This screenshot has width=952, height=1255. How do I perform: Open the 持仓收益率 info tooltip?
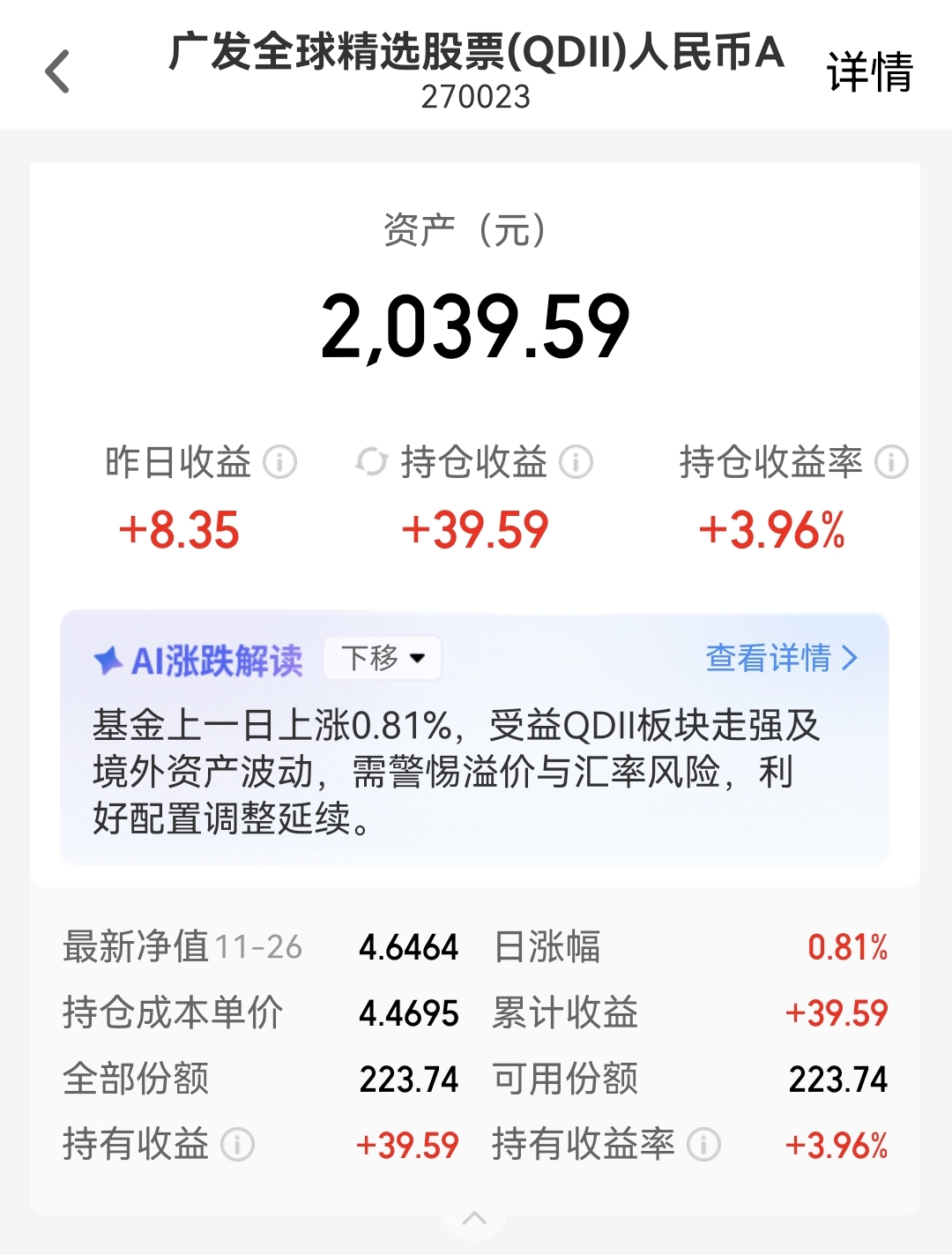click(x=890, y=462)
